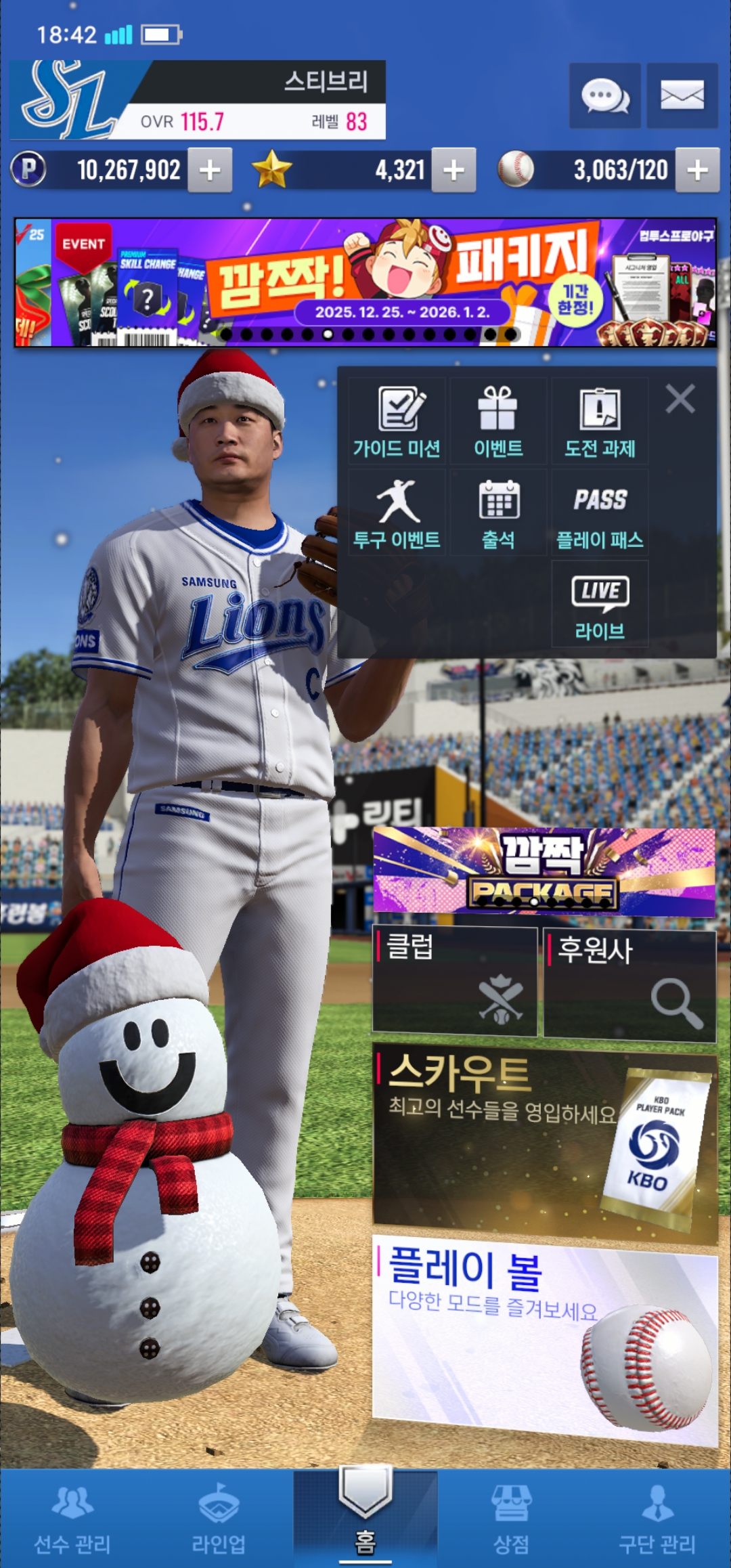This screenshot has height=1568, width=731.
Task: Open the 깜짝 패키지 event banner
Action: click(365, 282)
